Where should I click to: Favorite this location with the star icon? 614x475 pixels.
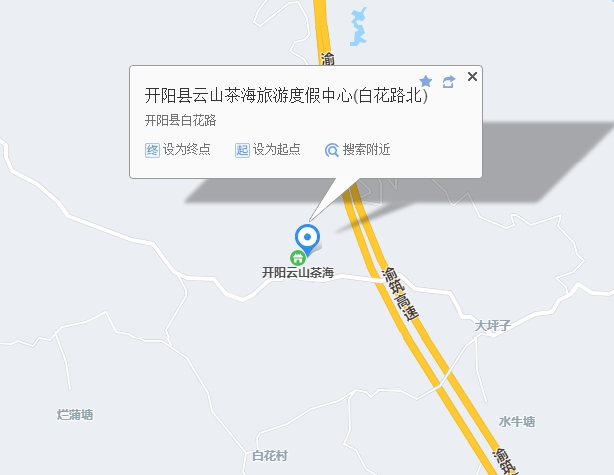(x=425, y=81)
